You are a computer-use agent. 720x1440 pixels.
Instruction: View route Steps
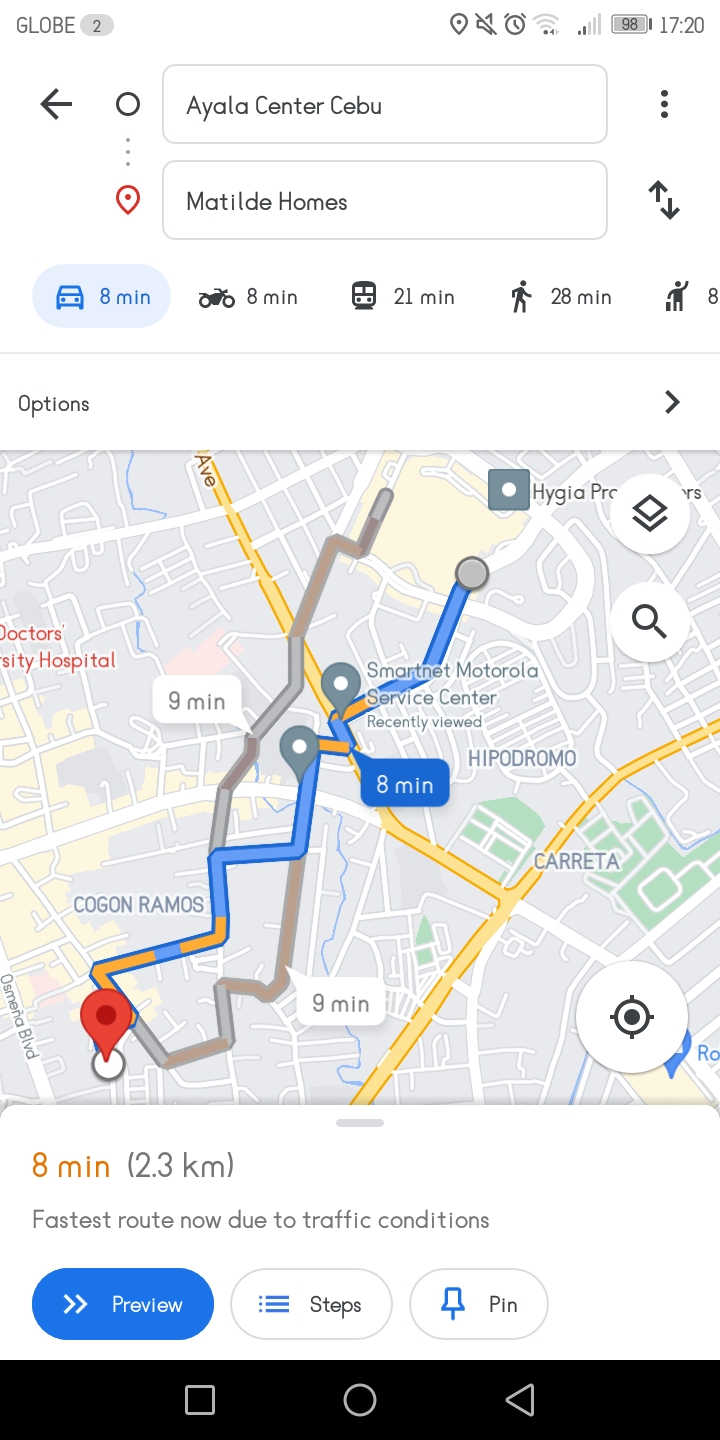(311, 1304)
